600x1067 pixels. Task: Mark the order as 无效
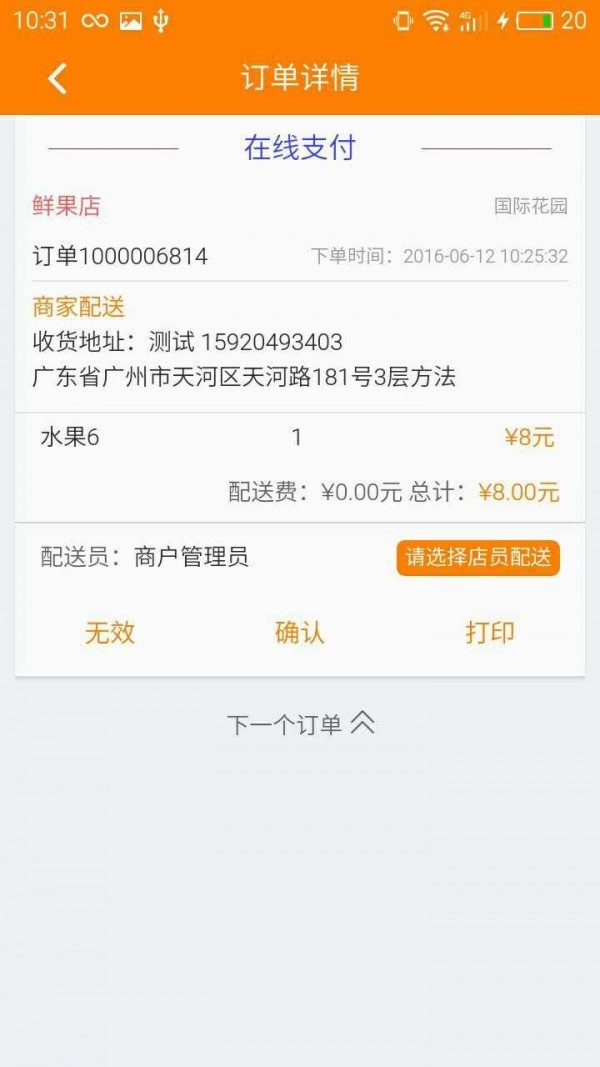[110, 632]
